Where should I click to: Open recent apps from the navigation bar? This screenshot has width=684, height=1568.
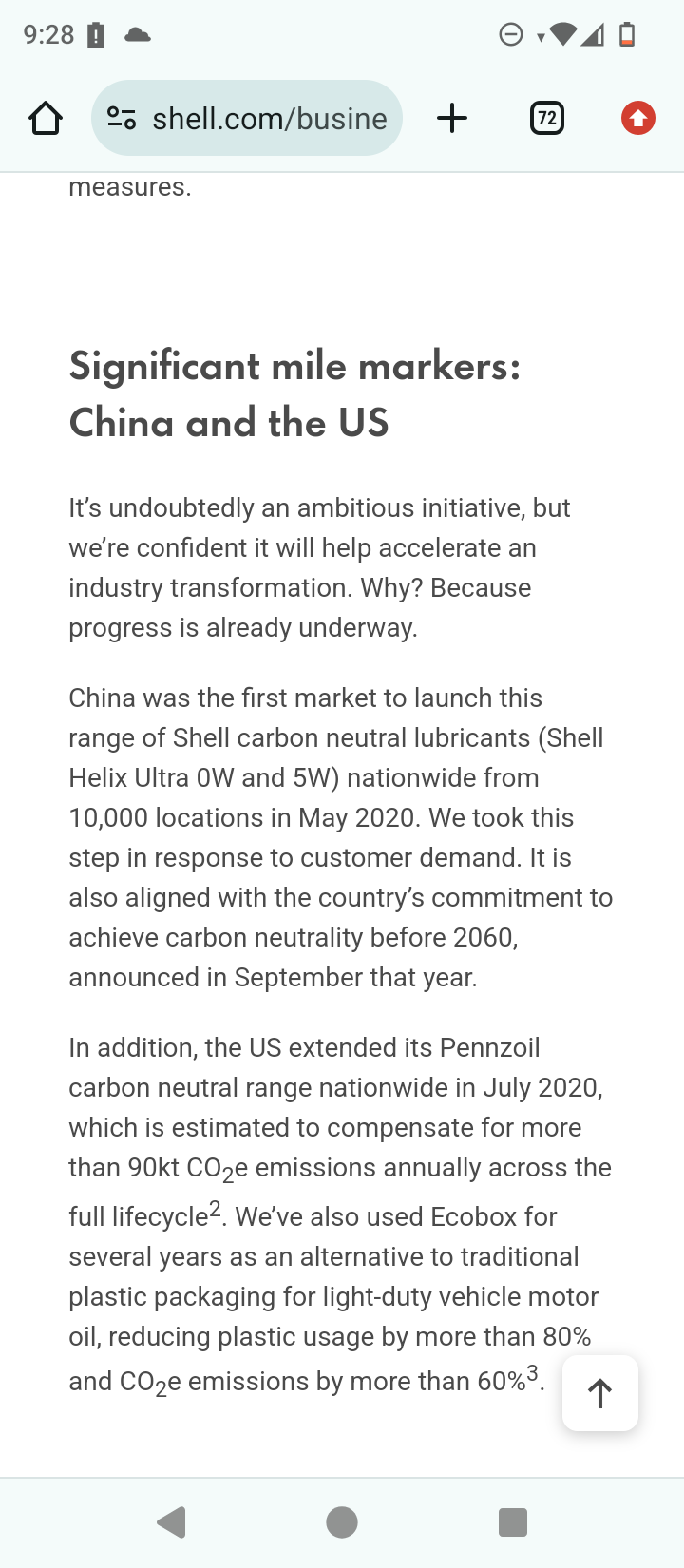point(513,1522)
